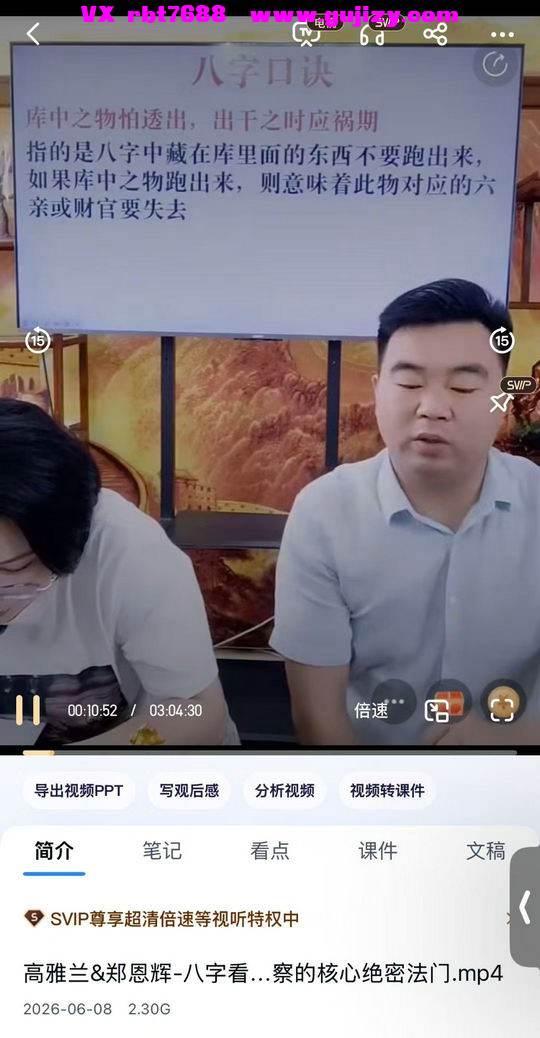Cast the video to TV
Viewport: 540px width, 1038px height.
(x=306, y=34)
